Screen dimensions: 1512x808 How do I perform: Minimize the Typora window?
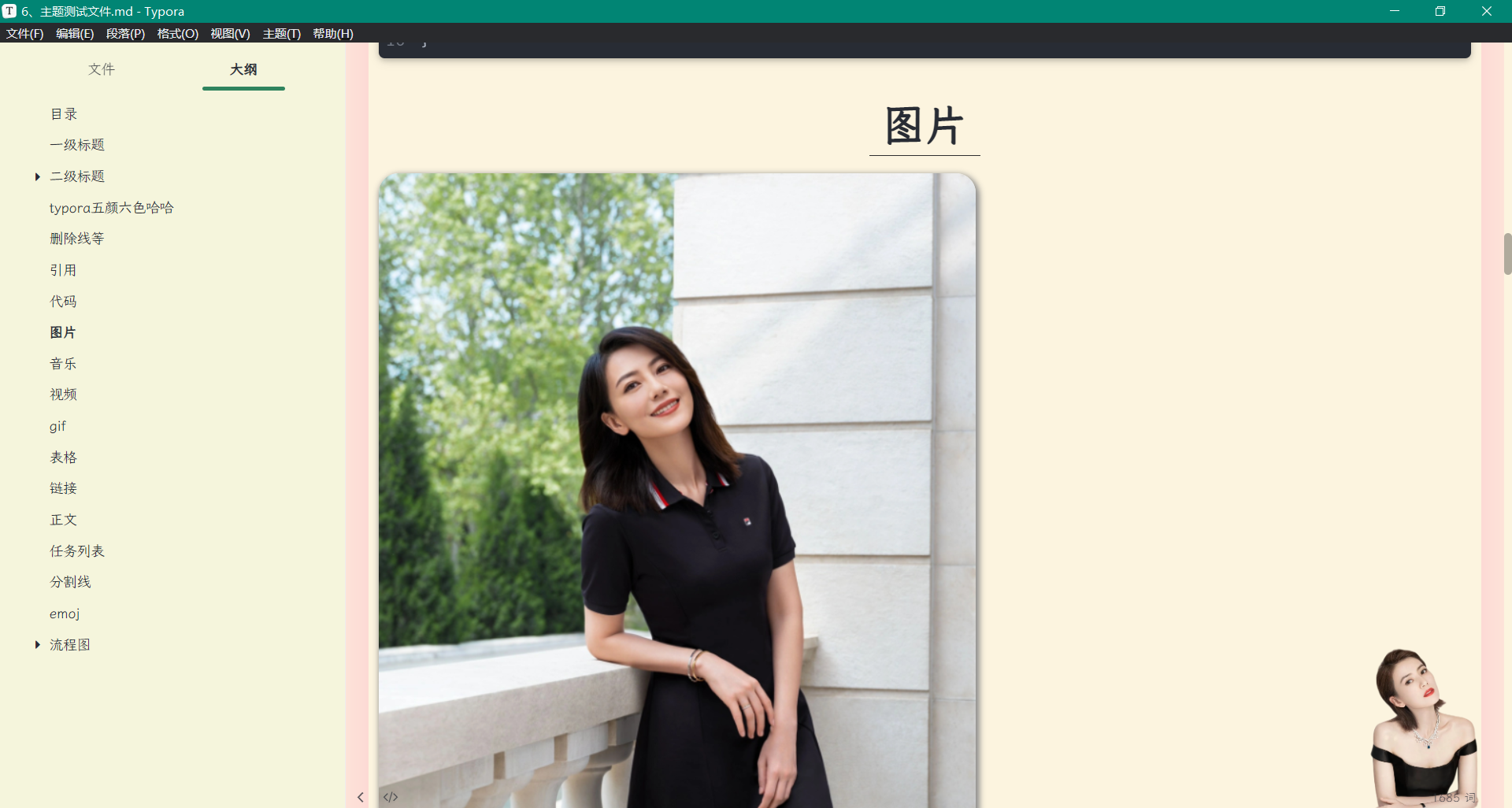(x=1394, y=11)
